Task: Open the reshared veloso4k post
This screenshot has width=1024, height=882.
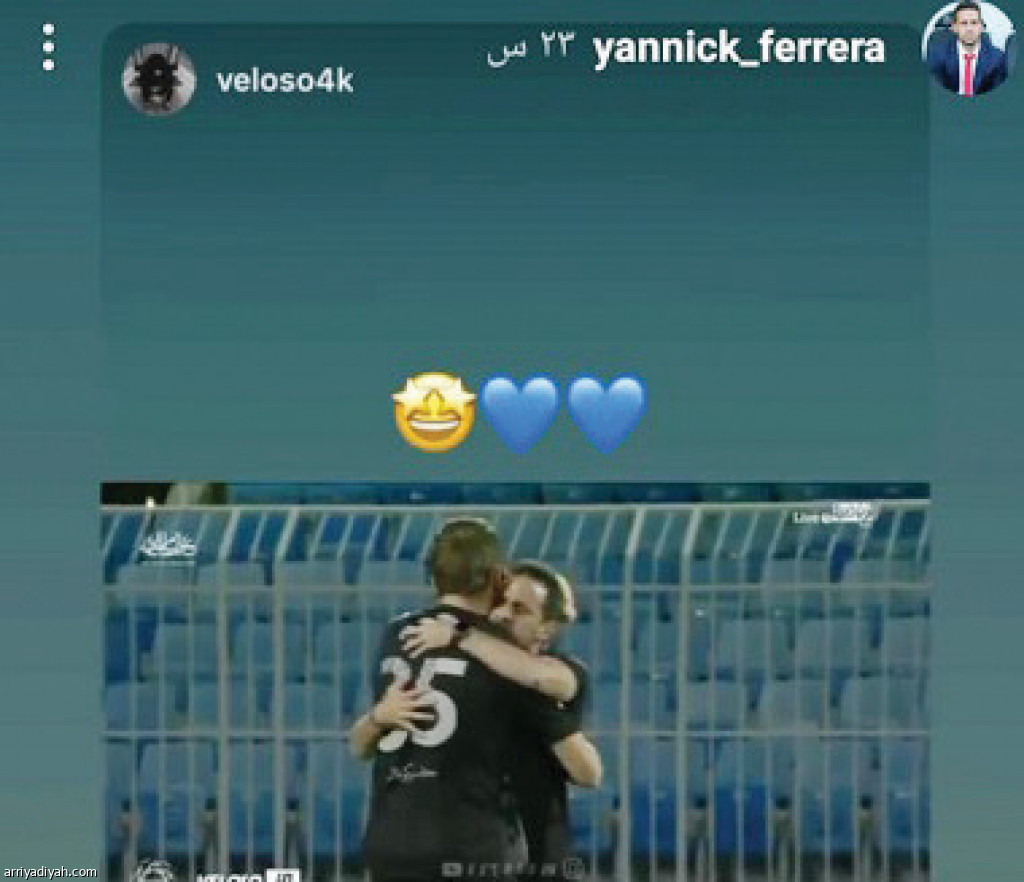Action: click(514, 680)
